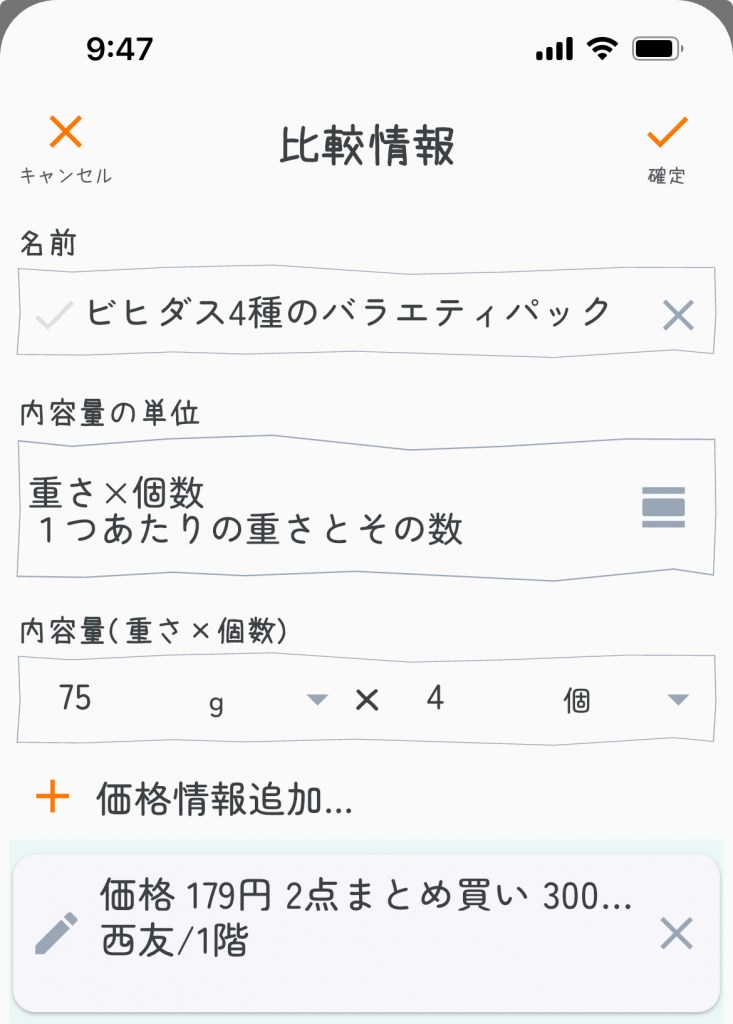Clear the product name field
Screen dimensions: 733x1024
(x=678, y=316)
